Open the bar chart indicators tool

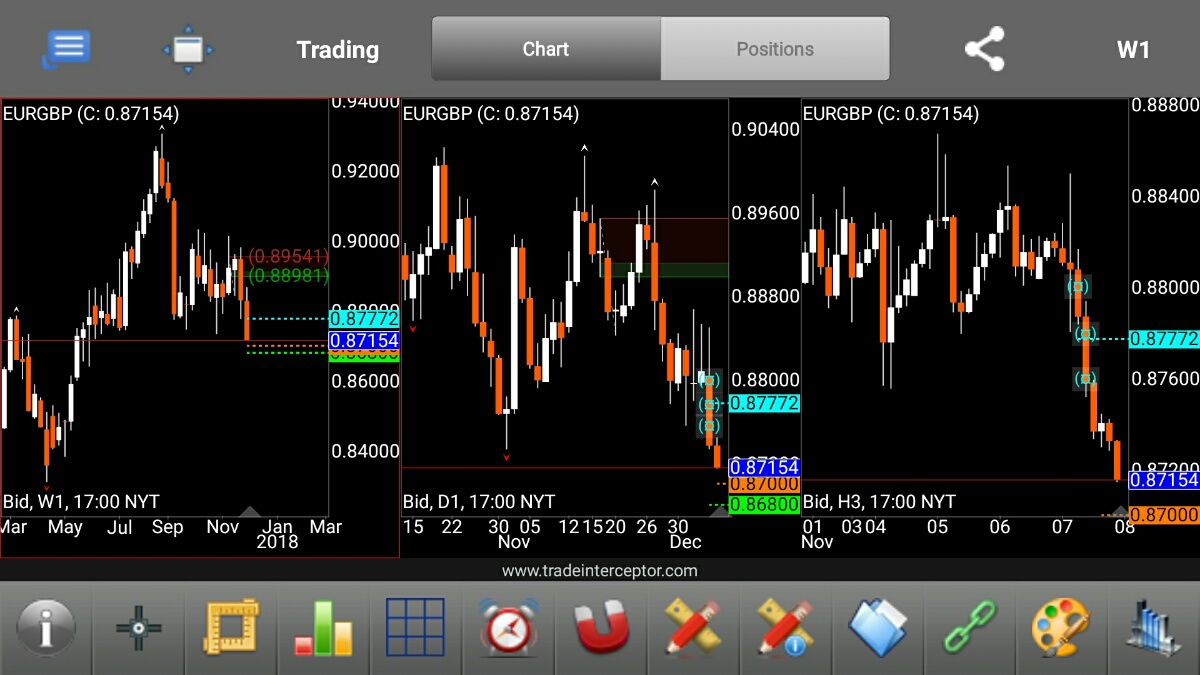click(x=323, y=629)
